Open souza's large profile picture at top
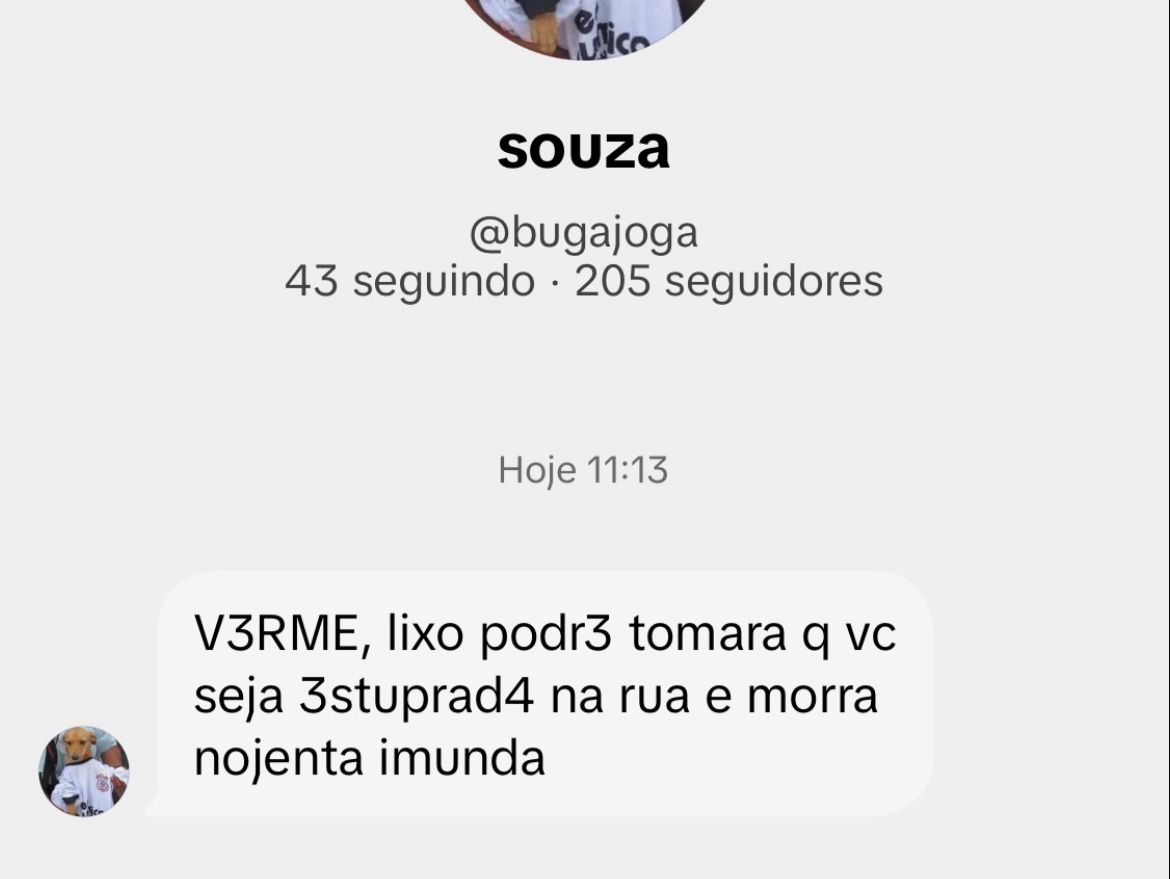The width and height of the screenshot is (1170, 879). (x=584, y=24)
